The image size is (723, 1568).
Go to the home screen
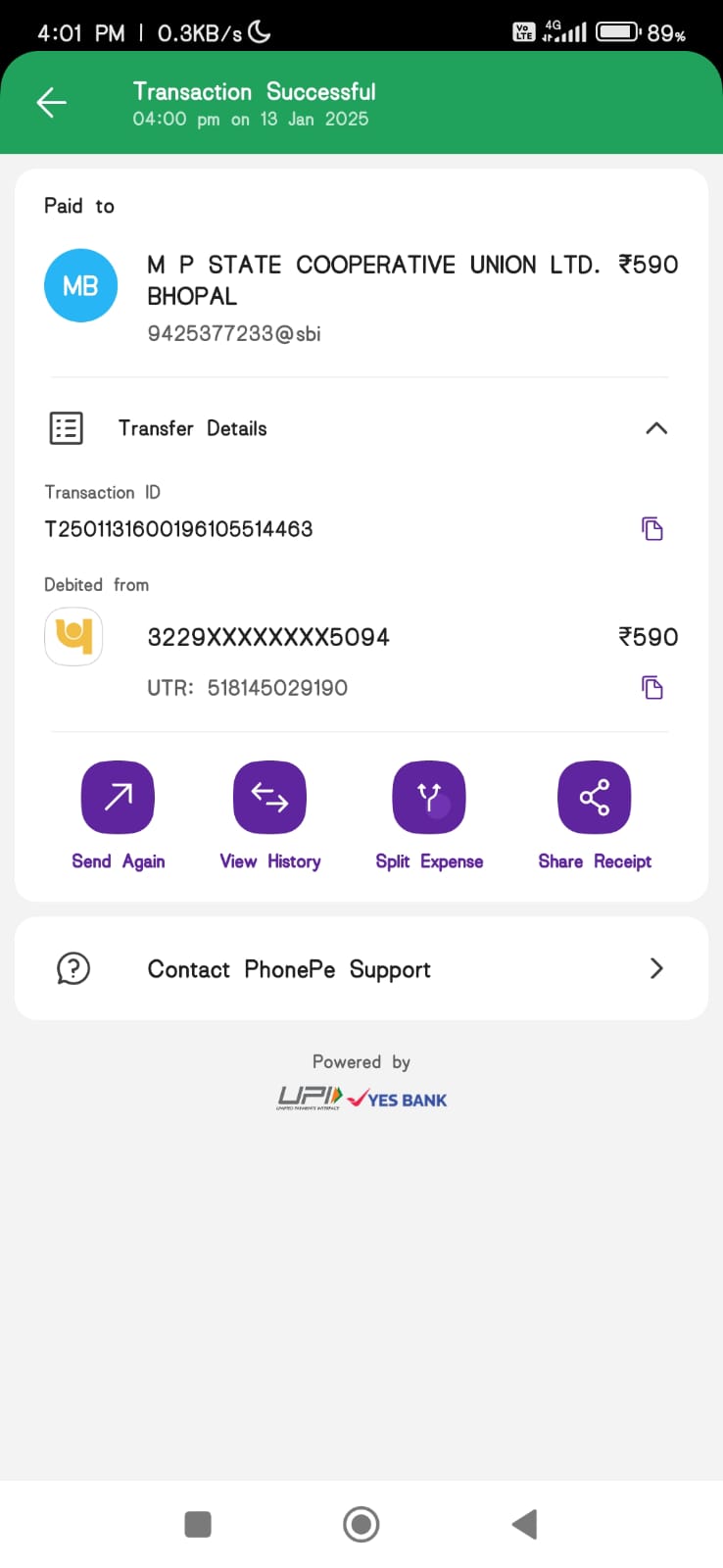click(x=361, y=1525)
